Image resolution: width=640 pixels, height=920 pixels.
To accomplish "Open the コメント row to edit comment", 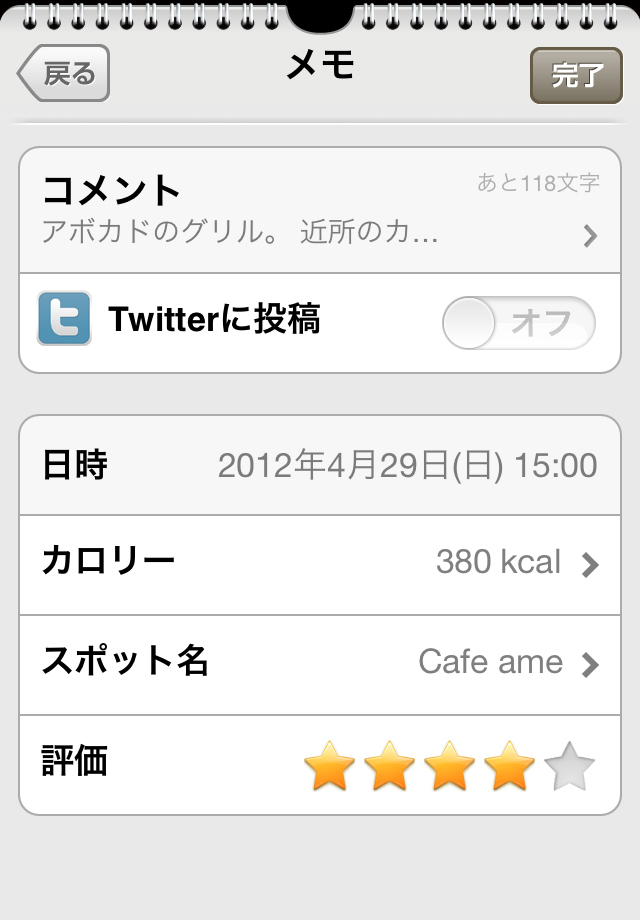I will tap(320, 210).
